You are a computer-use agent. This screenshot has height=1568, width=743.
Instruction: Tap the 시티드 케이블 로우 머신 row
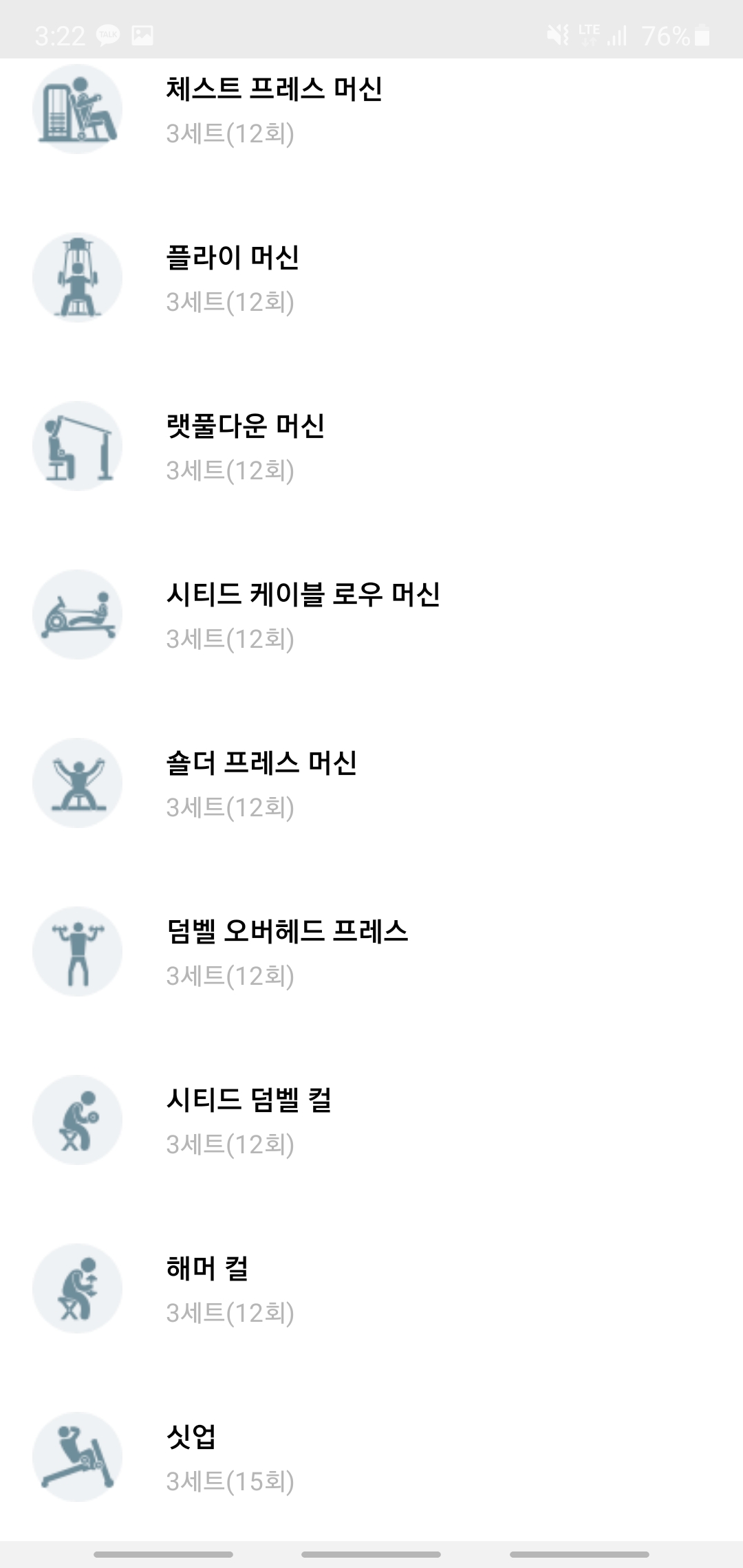pos(371,615)
